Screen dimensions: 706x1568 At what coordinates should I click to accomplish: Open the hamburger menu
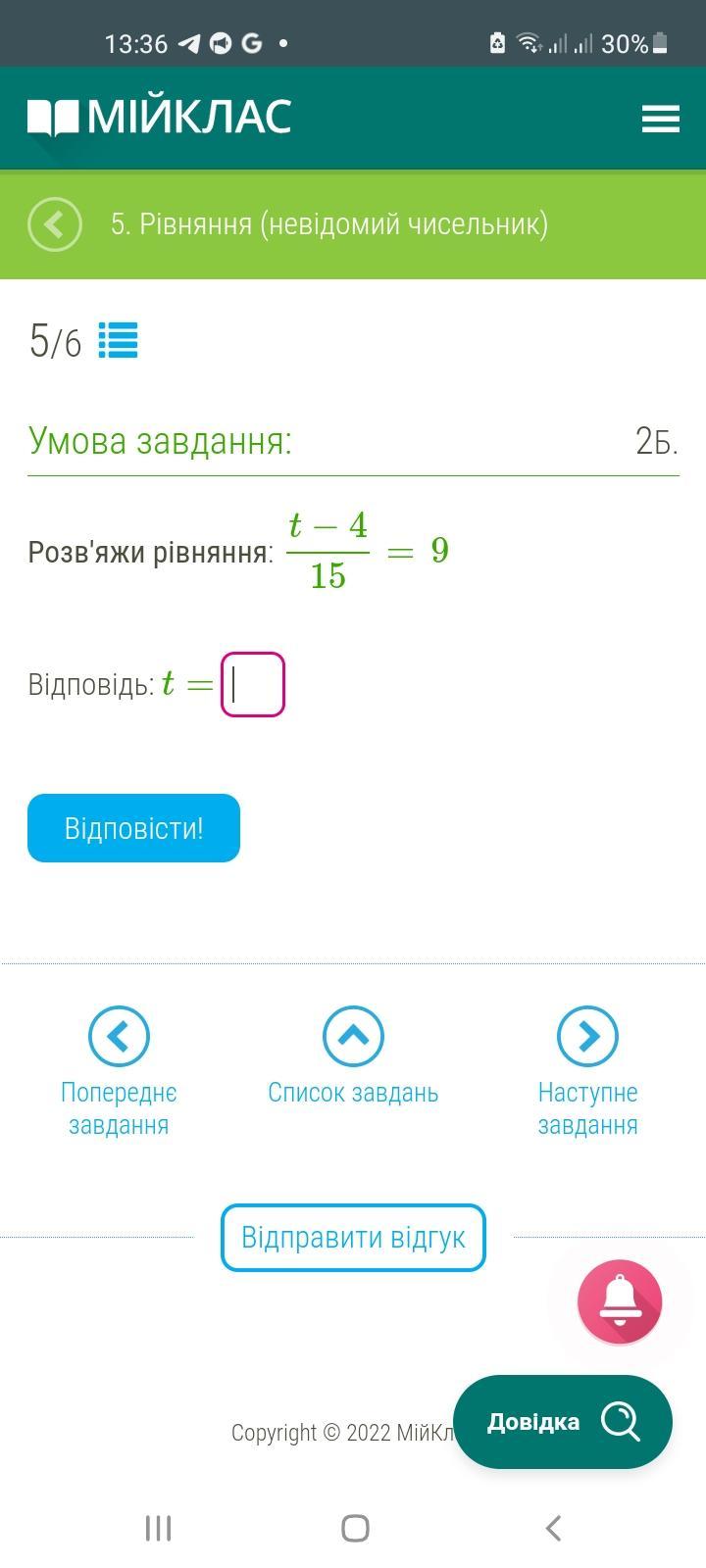click(660, 119)
